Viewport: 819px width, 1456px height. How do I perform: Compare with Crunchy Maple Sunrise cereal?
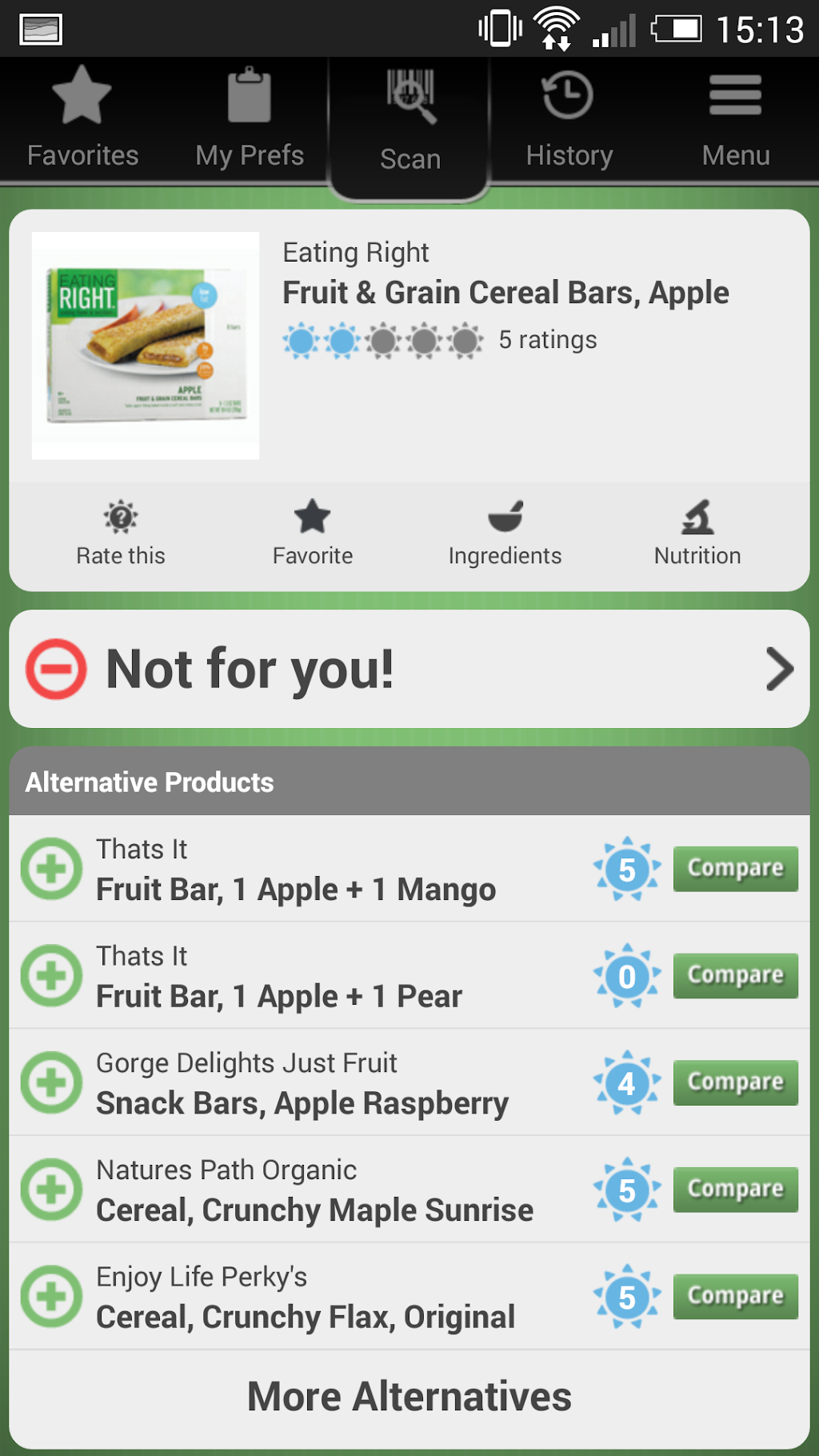[x=735, y=1190]
